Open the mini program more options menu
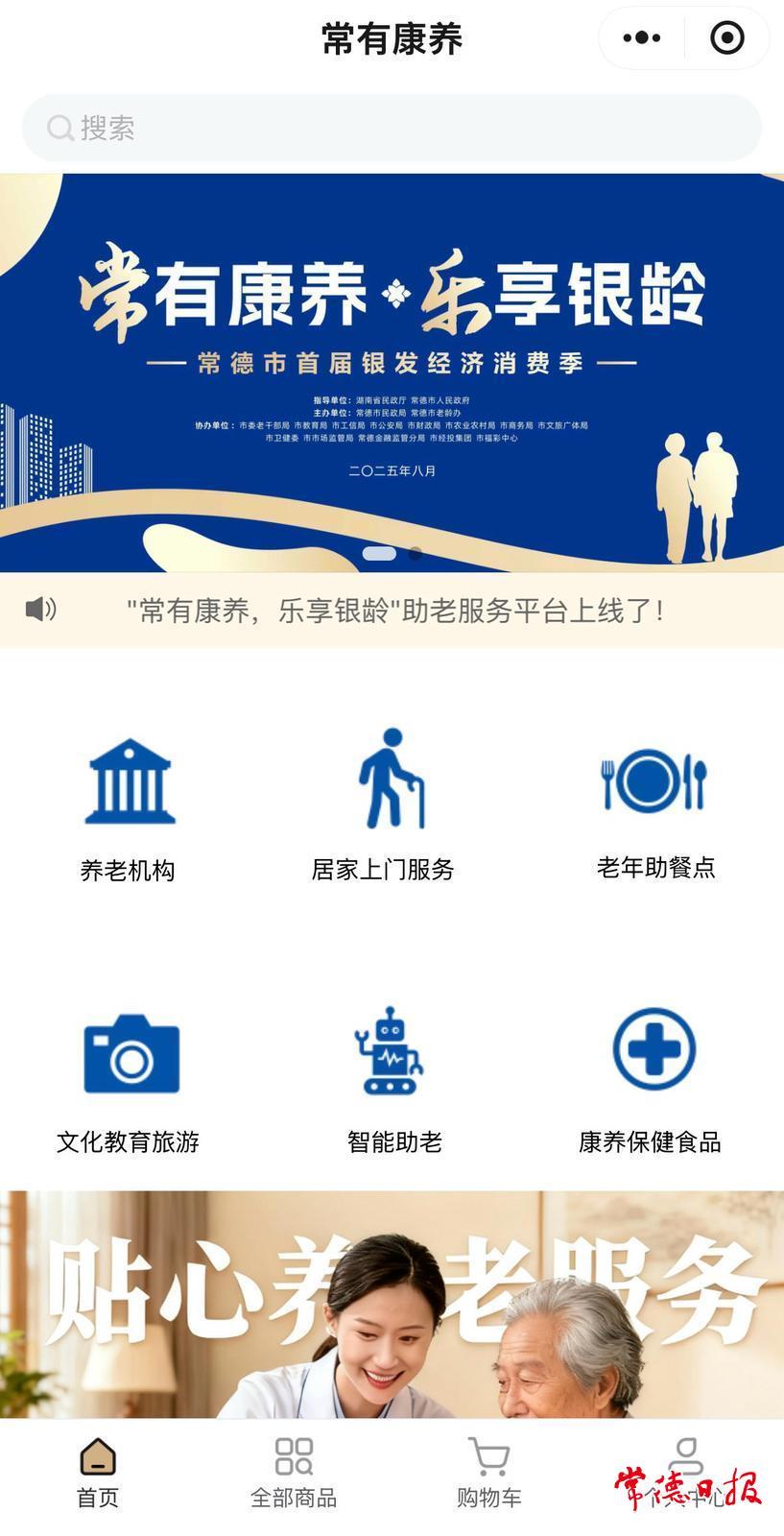This screenshot has width=784, height=1536. point(641,38)
